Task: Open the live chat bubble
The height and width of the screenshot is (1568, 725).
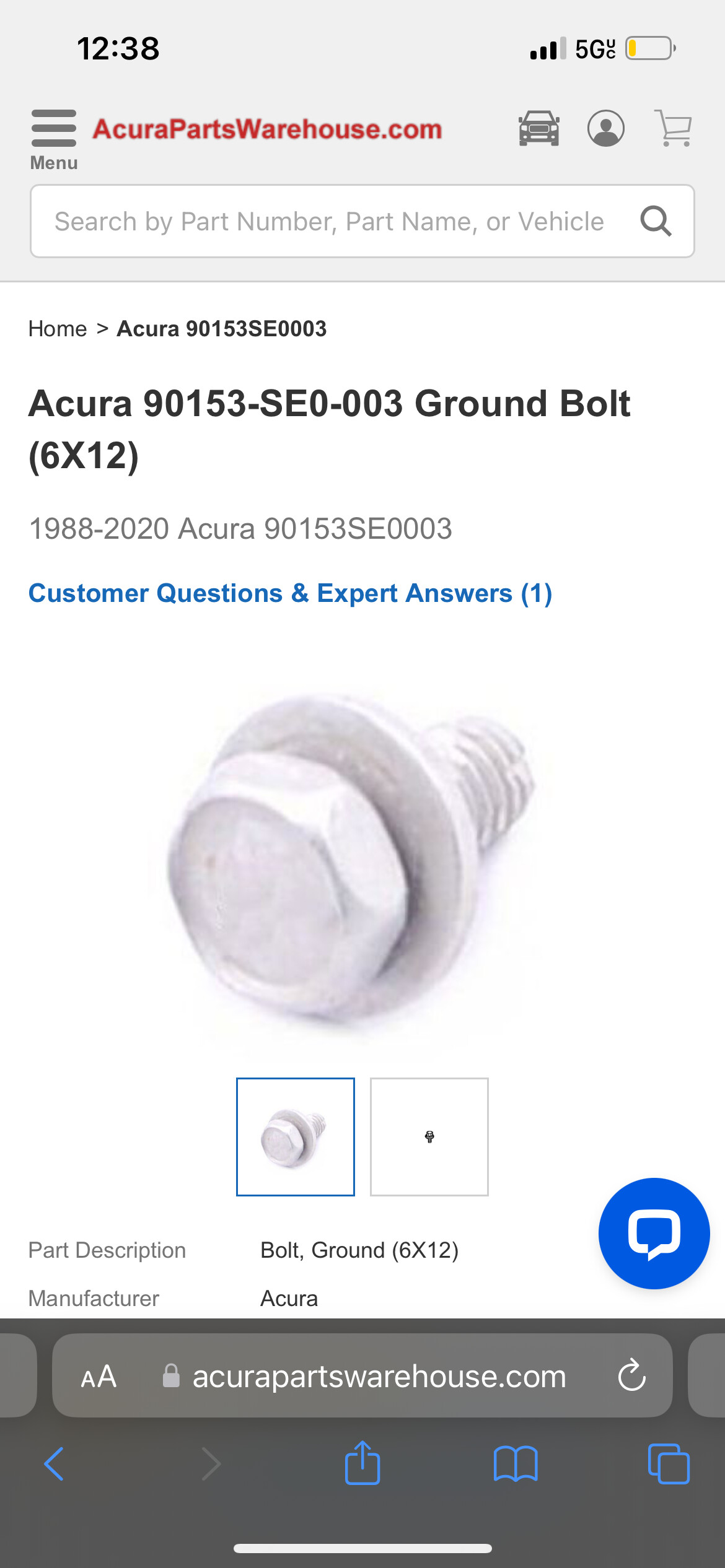Action: coord(654,1234)
